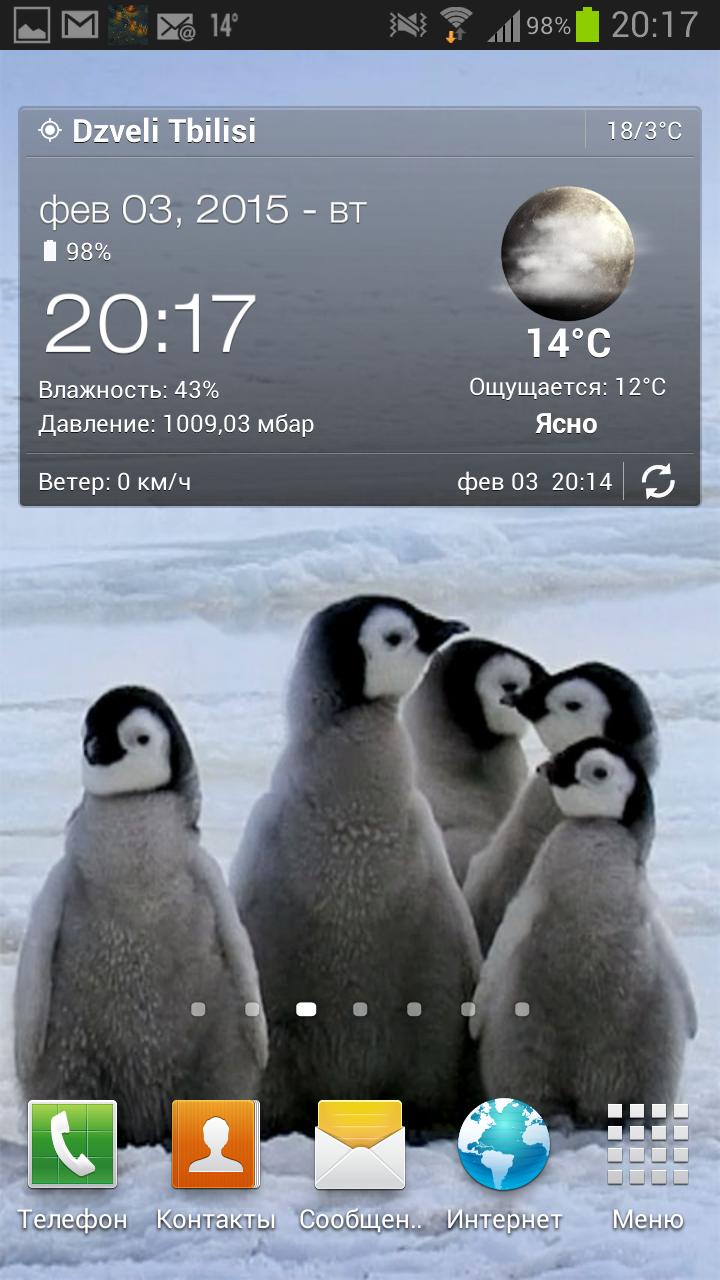Open the Сообщения app
This screenshot has width=720, height=1280.
pyautogui.click(x=360, y=1145)
